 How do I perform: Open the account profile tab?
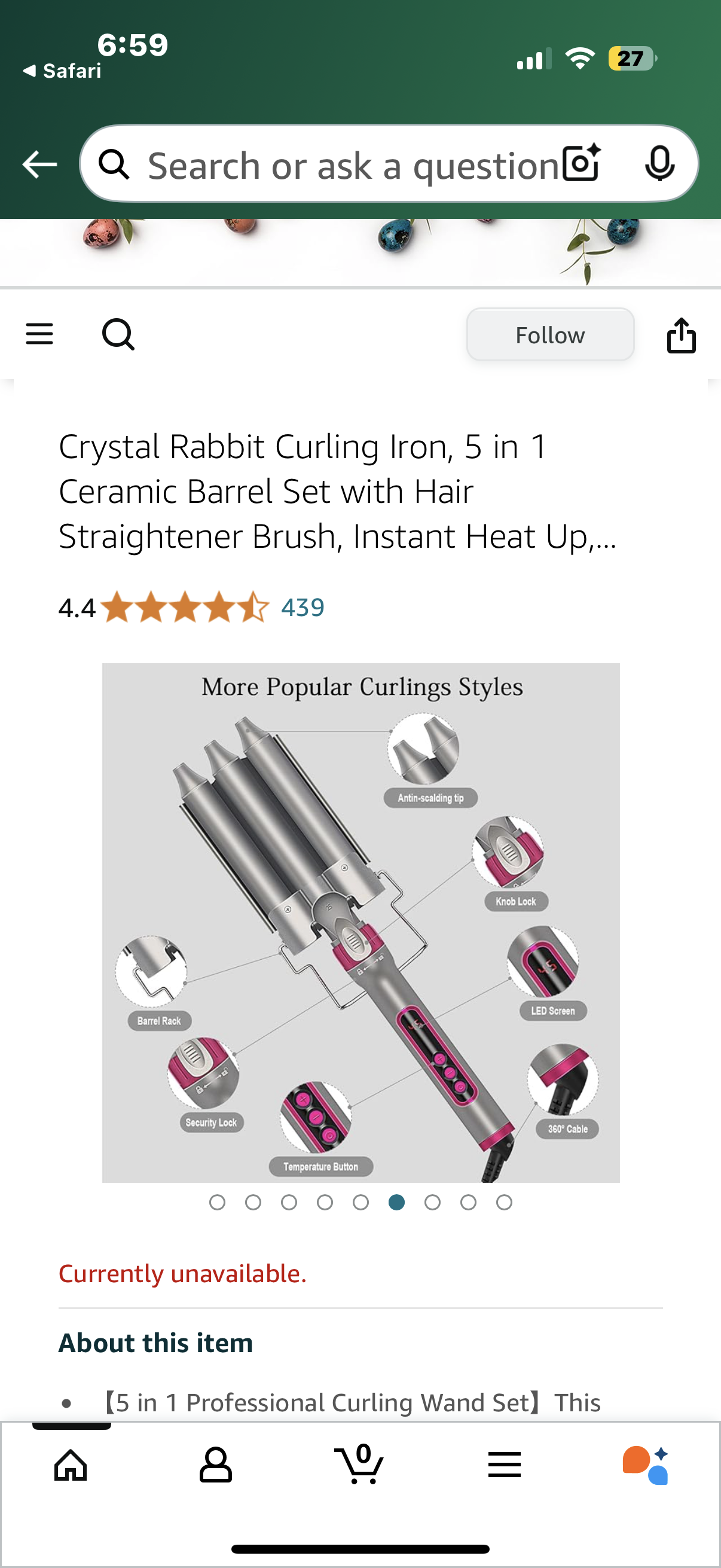215,1465
